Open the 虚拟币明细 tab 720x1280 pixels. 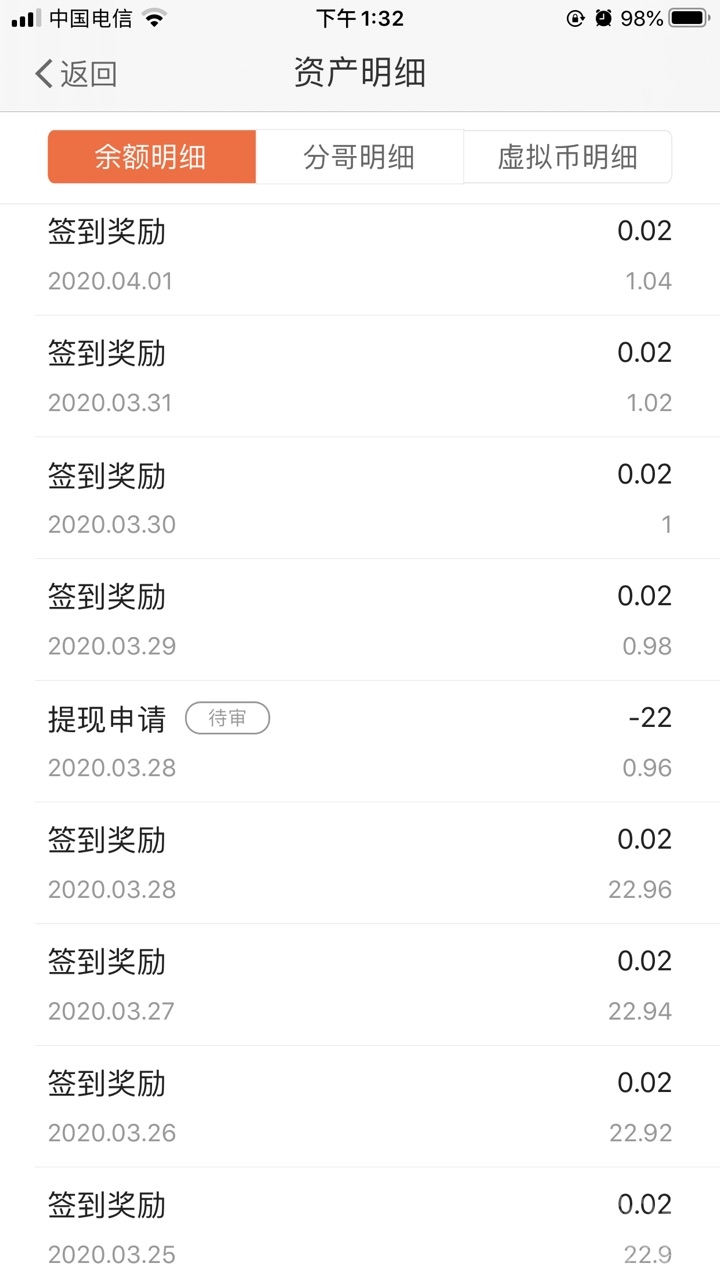pos(567,157)
